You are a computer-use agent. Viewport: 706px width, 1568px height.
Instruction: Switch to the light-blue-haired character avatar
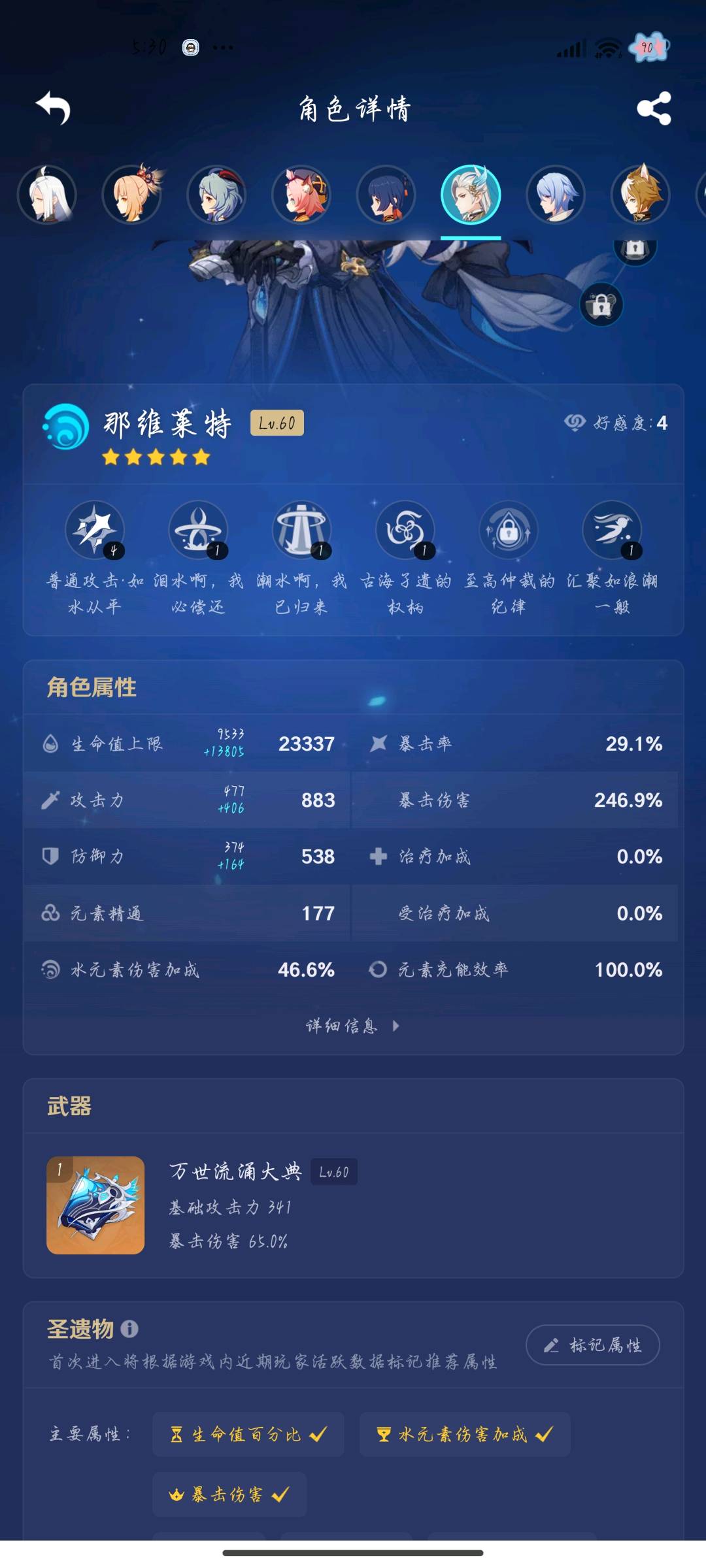(556, 195)
